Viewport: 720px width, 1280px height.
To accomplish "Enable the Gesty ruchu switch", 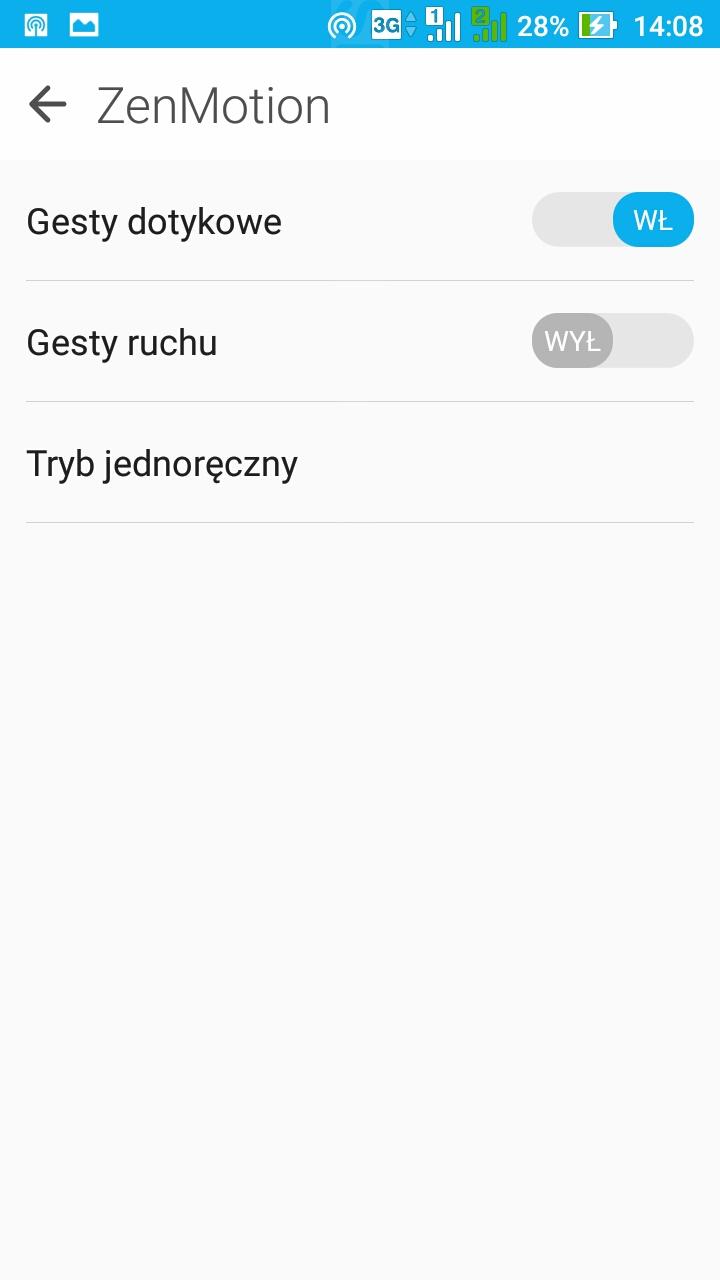I will 612,341.
